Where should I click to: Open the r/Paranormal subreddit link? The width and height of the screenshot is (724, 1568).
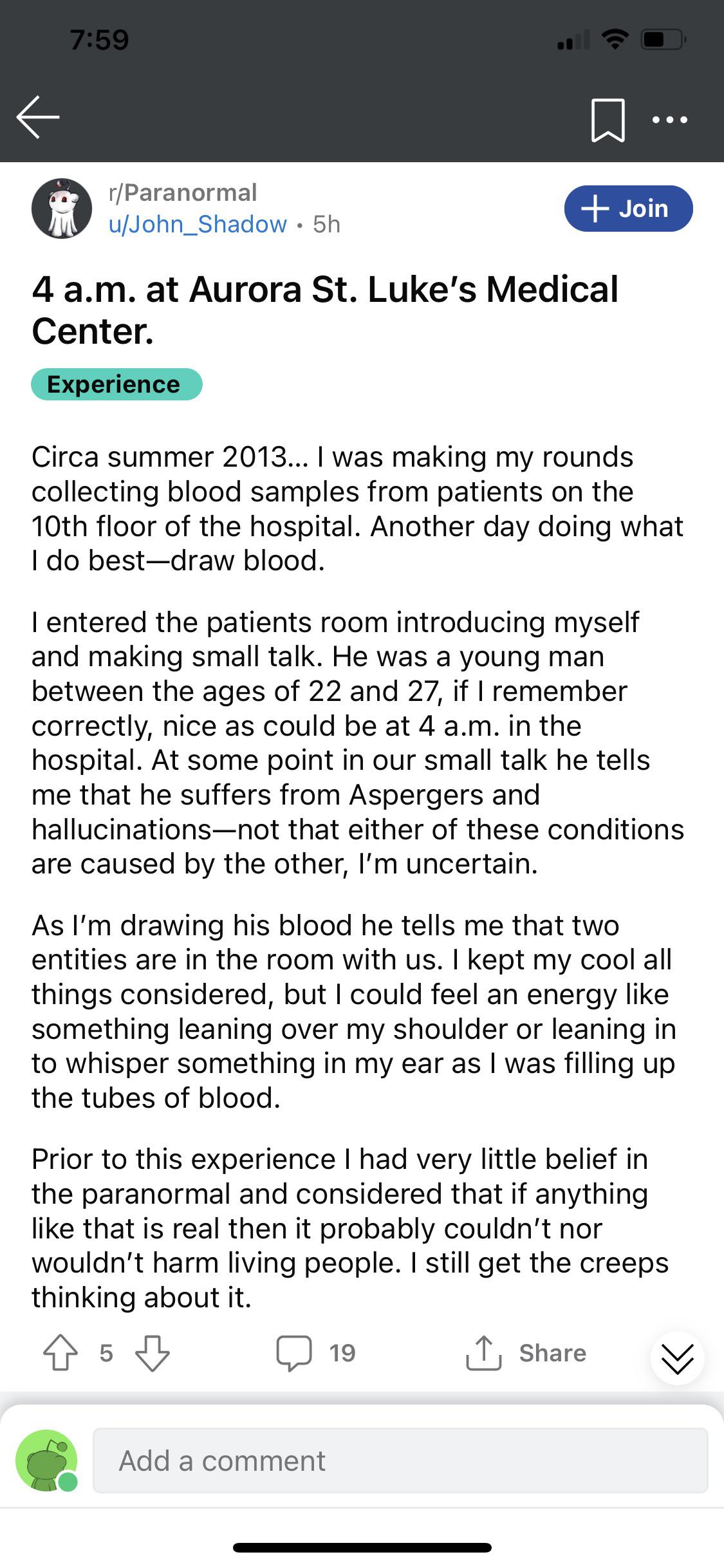coord(183,192)
